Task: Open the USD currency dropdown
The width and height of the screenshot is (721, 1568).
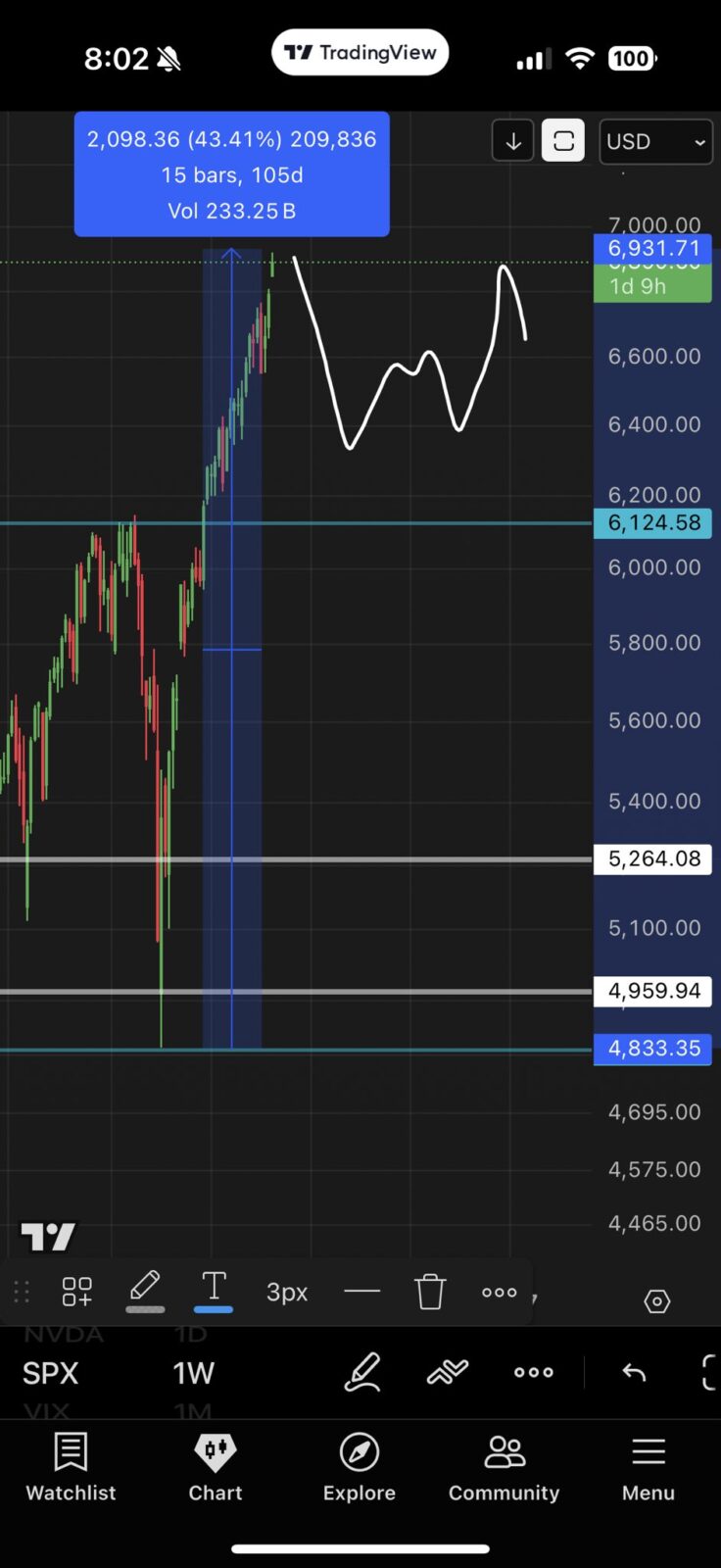Action: [x=655, y=141]
